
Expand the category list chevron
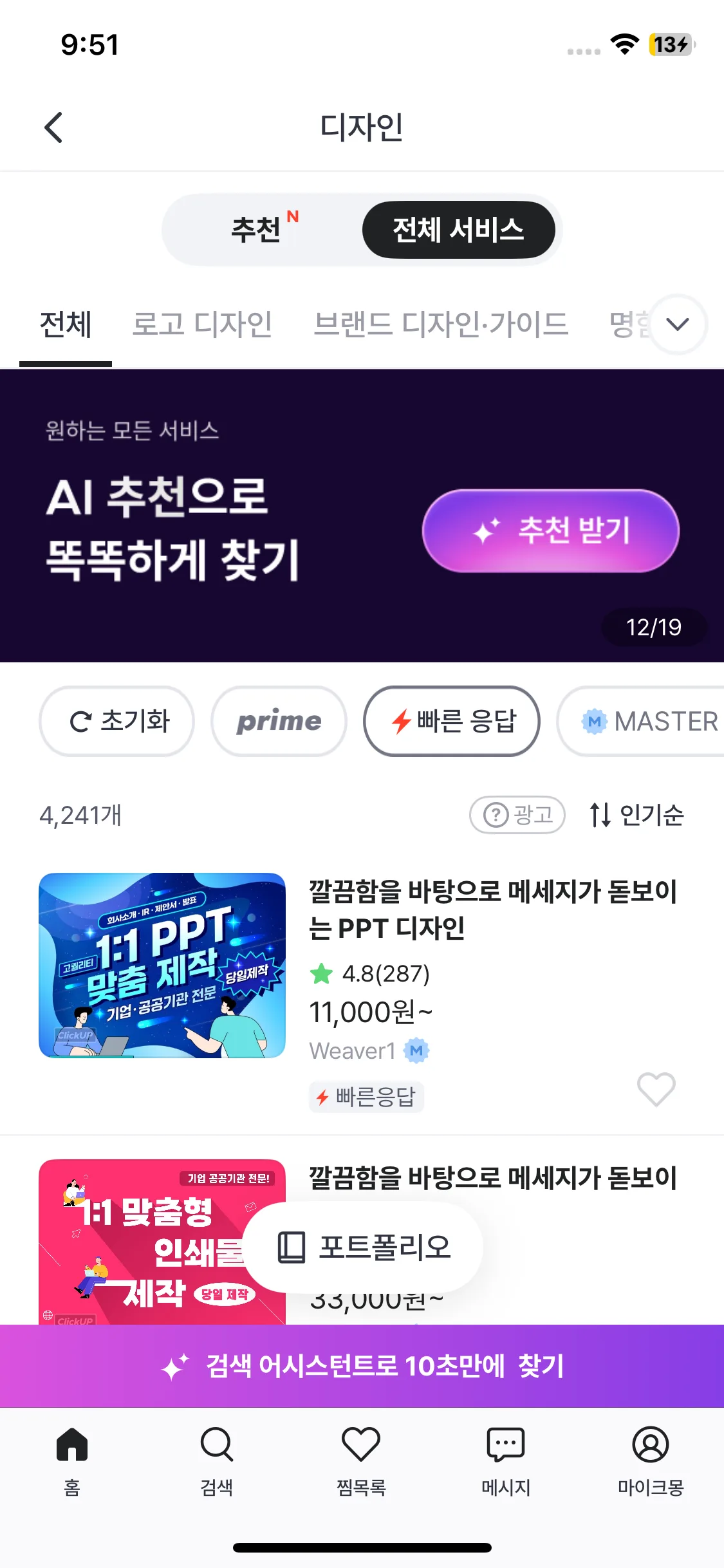[677, 324]
